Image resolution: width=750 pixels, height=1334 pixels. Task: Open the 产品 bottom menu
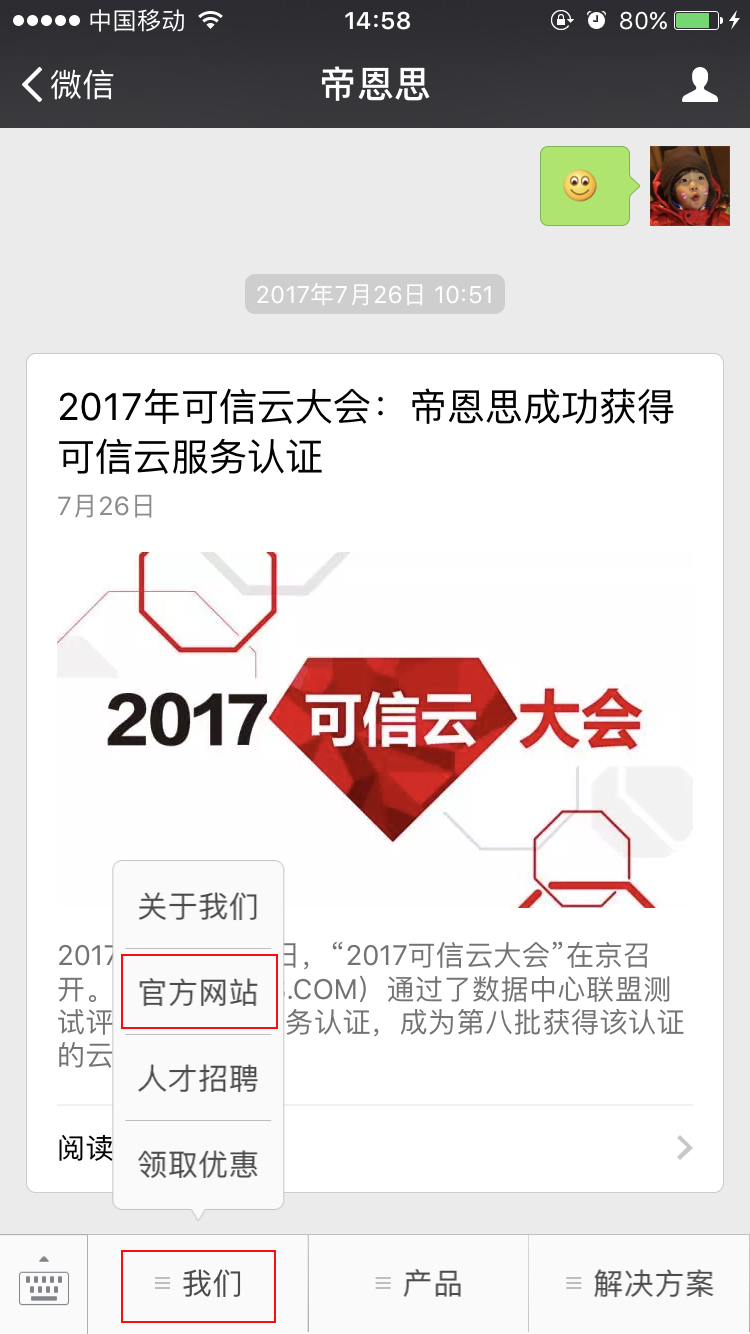click(418, 1284)
